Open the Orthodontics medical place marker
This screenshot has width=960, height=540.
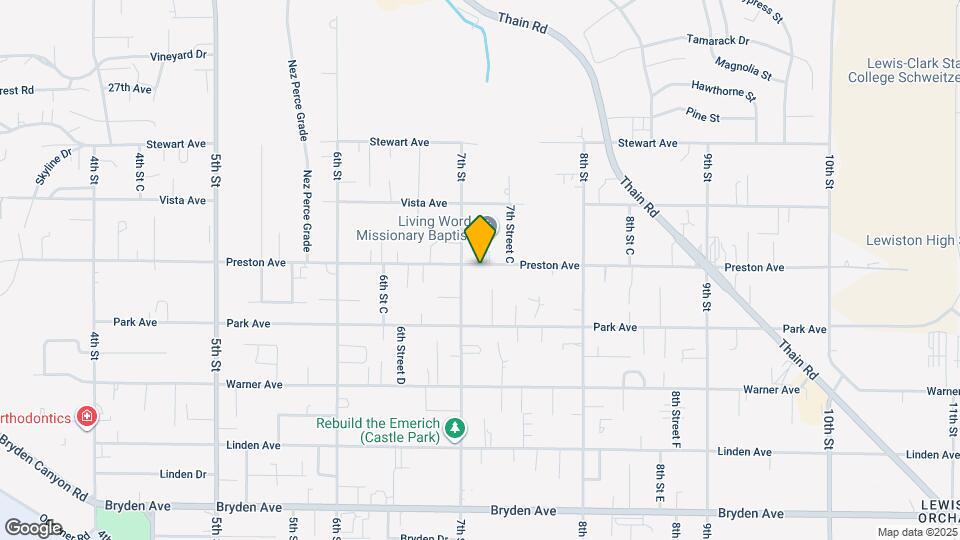87,416
